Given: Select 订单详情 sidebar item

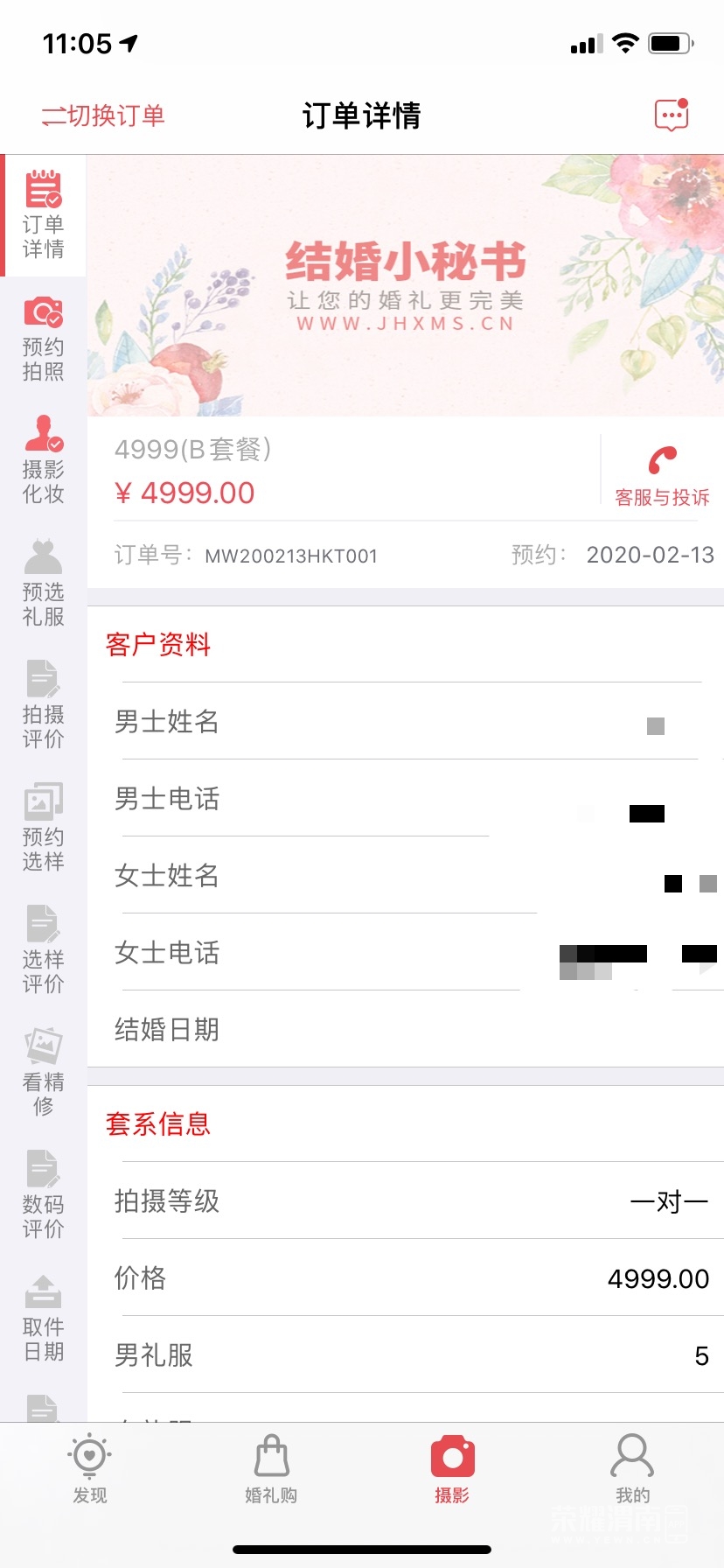Looking at the screenshot, I should click(43, 215).
